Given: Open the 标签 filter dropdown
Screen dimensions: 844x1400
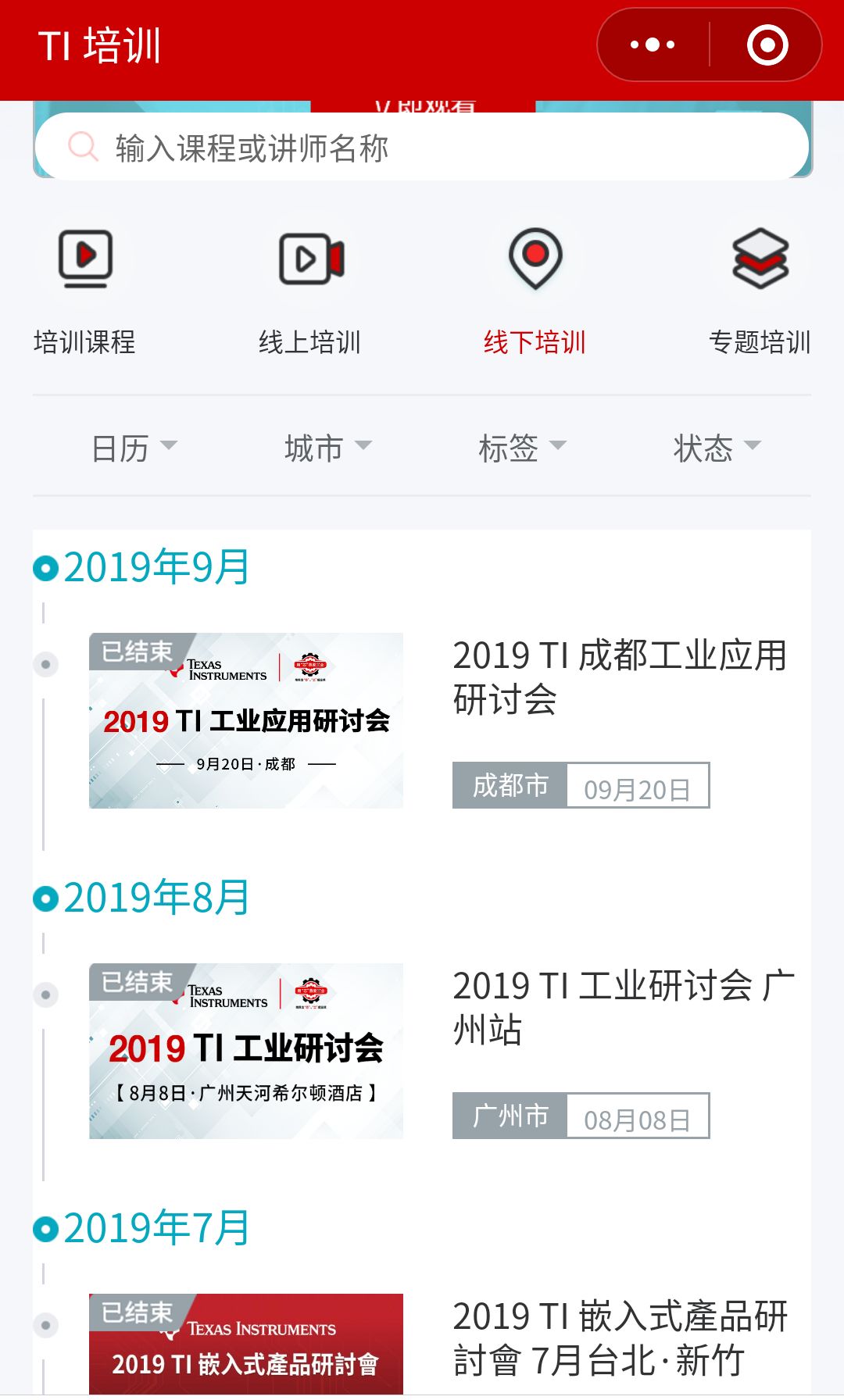Looking at the screenshot, I should click(x=522, y=448).
